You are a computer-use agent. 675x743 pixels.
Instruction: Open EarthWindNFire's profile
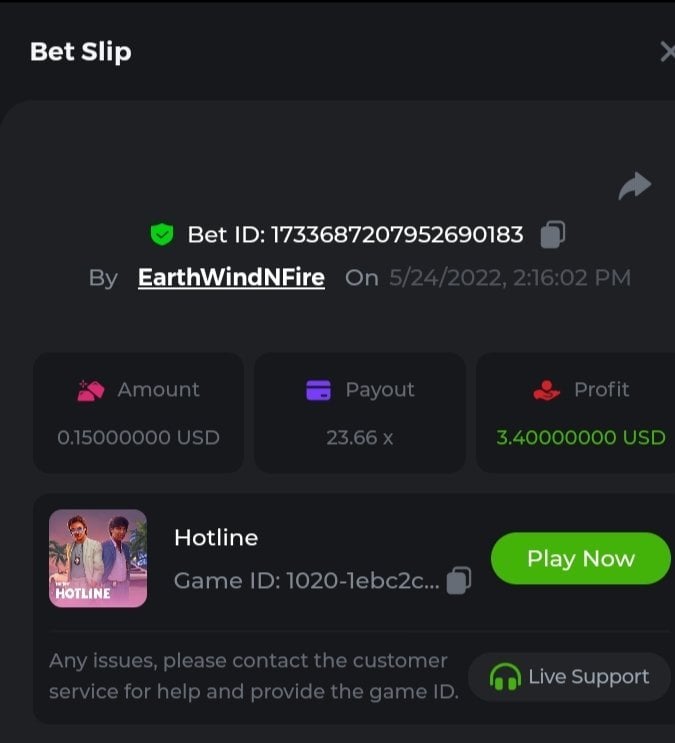click(x=231, y=277)
